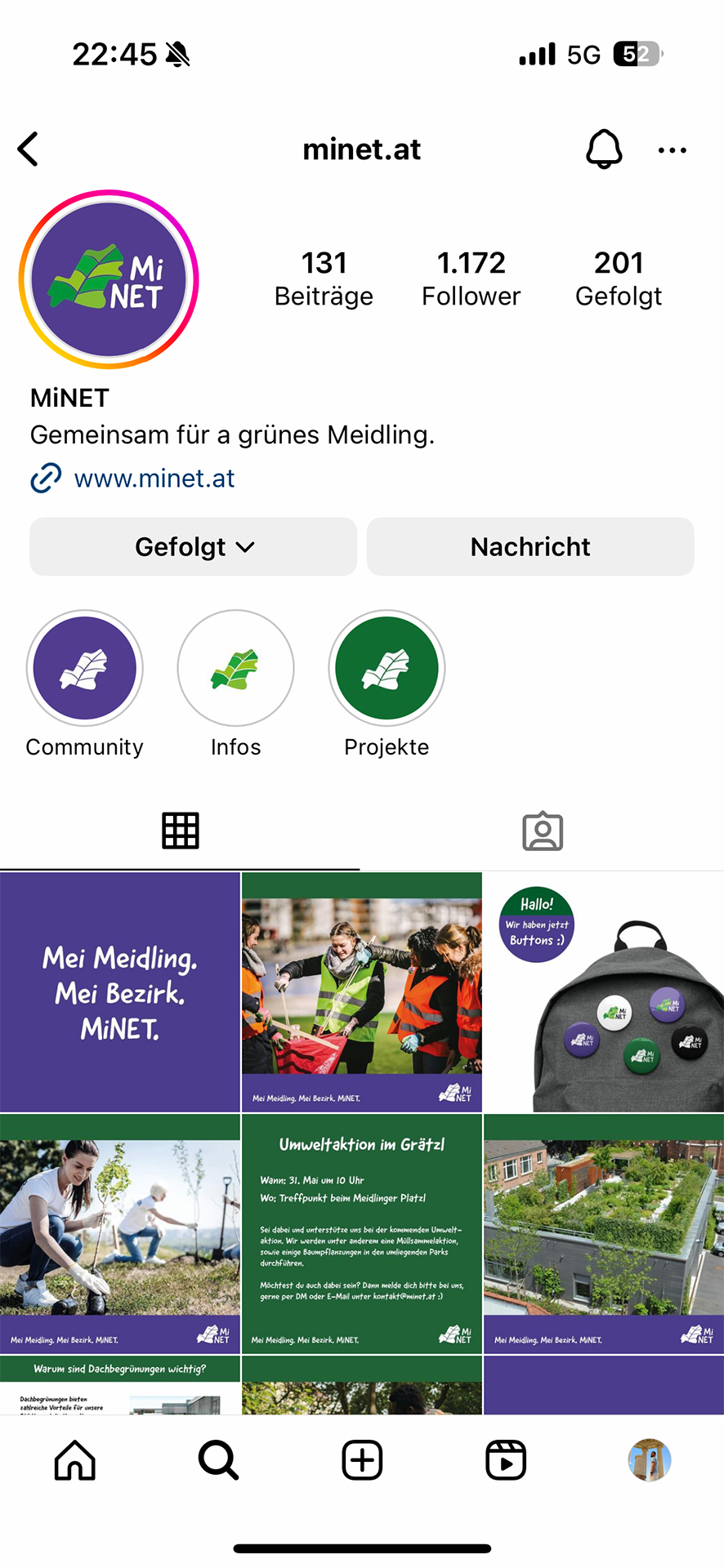Open the three-dot overflow menu
This screenshot has height=1568, width=724.
(672, 150)
